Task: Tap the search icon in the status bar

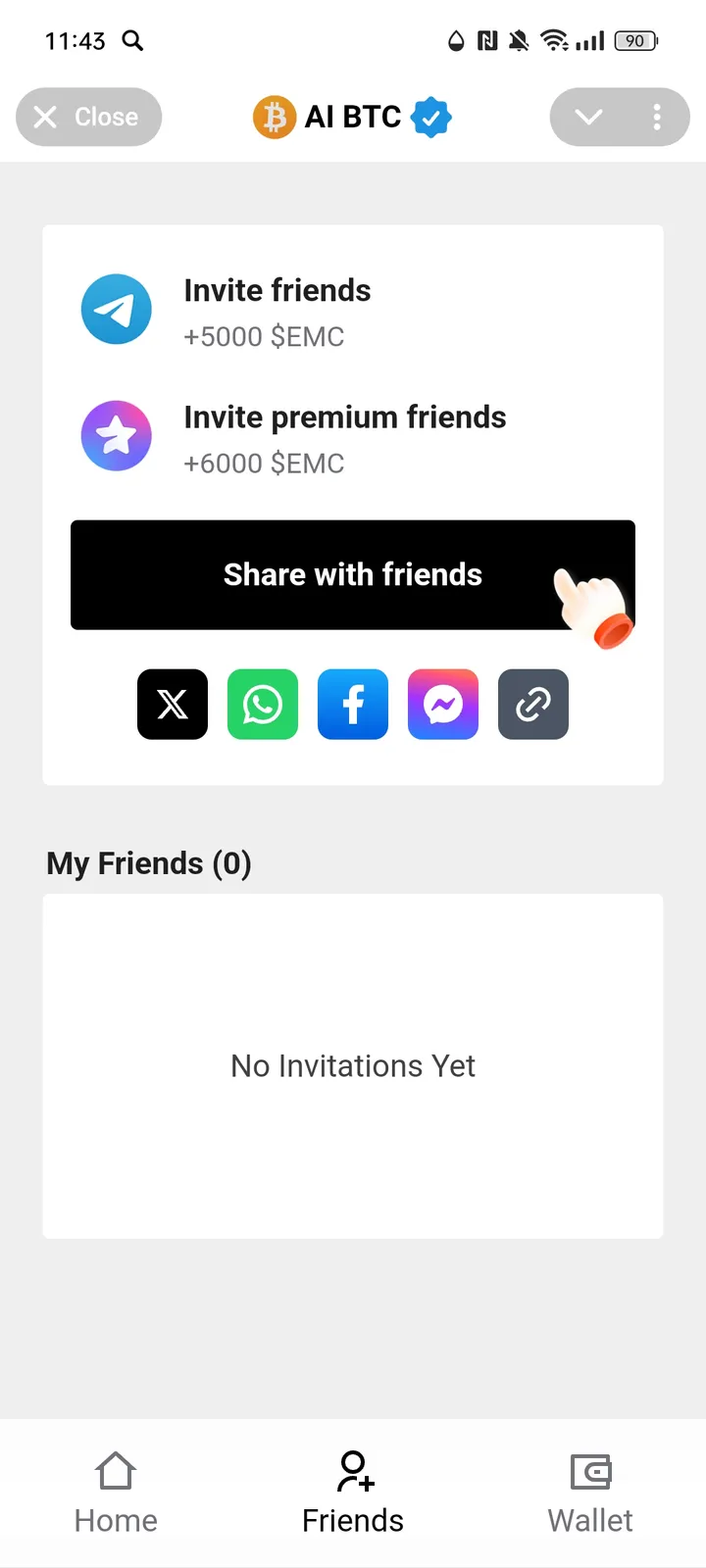Action: (132, 41)
